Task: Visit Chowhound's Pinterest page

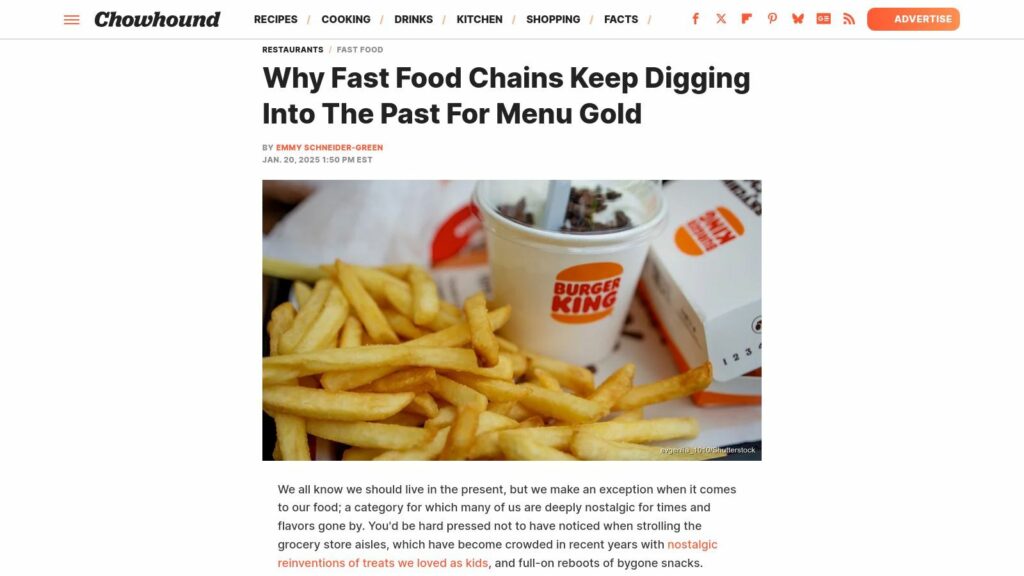Action: click(x=772, y=19)
